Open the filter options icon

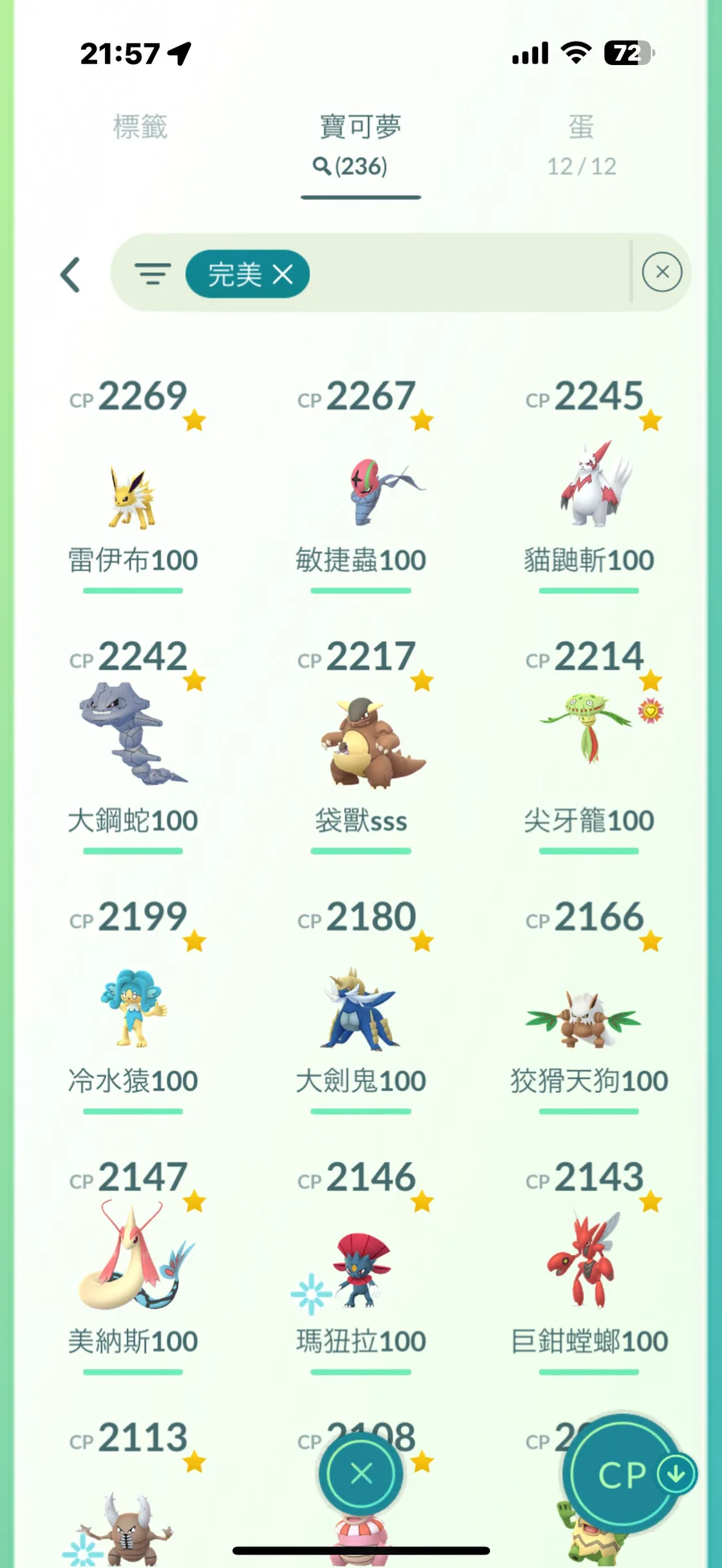coord(152,274)
